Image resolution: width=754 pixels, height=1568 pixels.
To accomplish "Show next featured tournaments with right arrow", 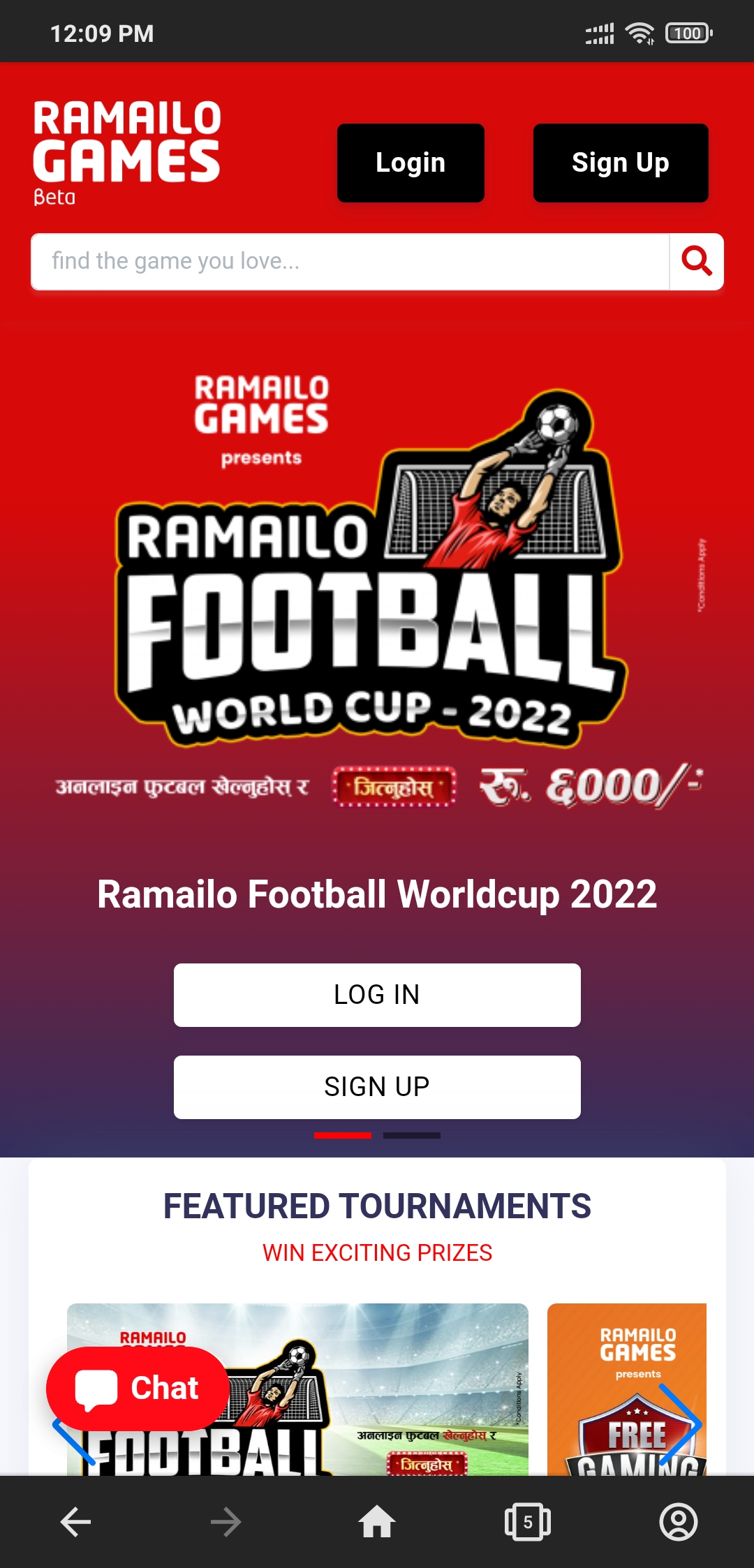I will point(679,1424).
